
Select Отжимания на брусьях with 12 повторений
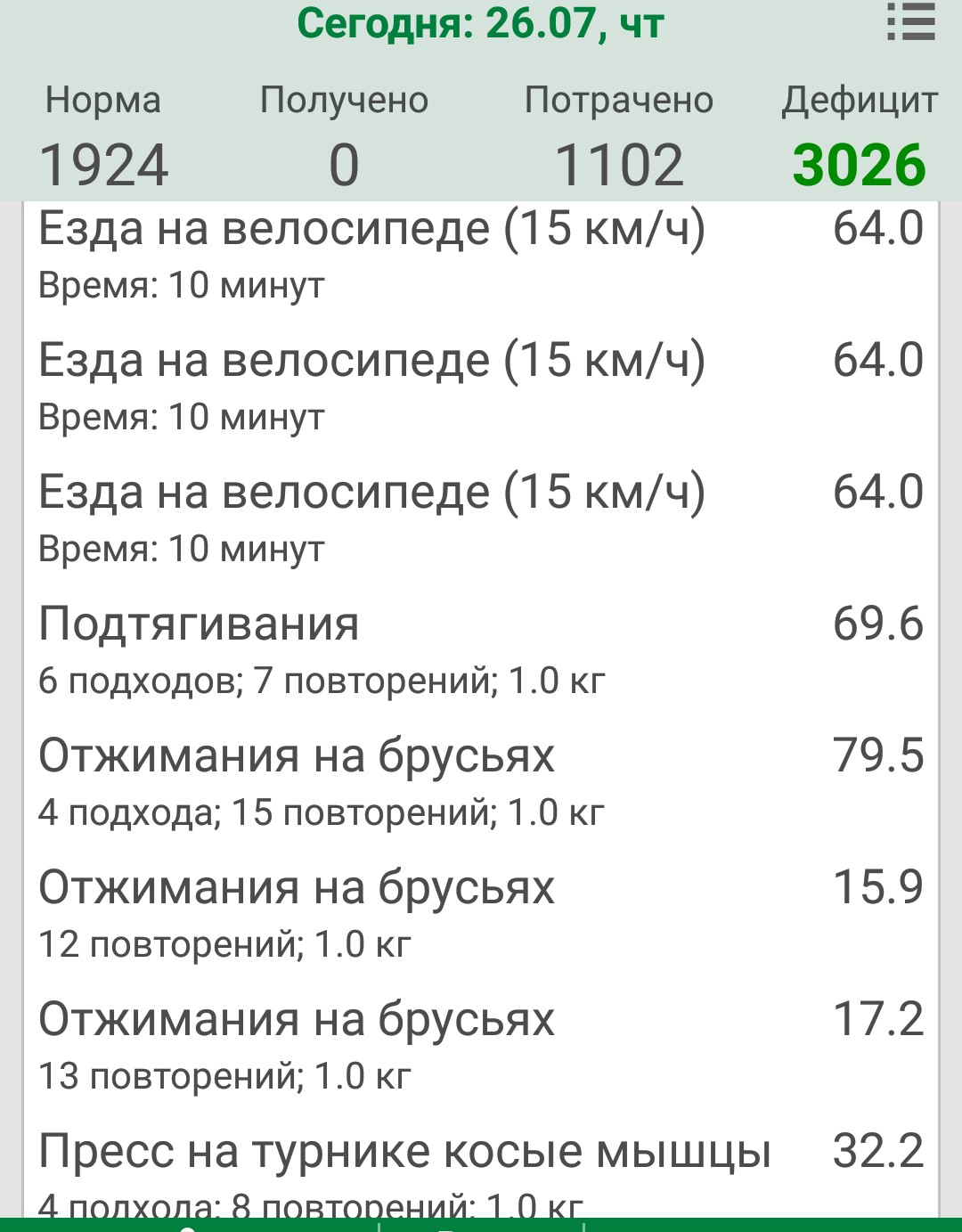coord(480,912)
